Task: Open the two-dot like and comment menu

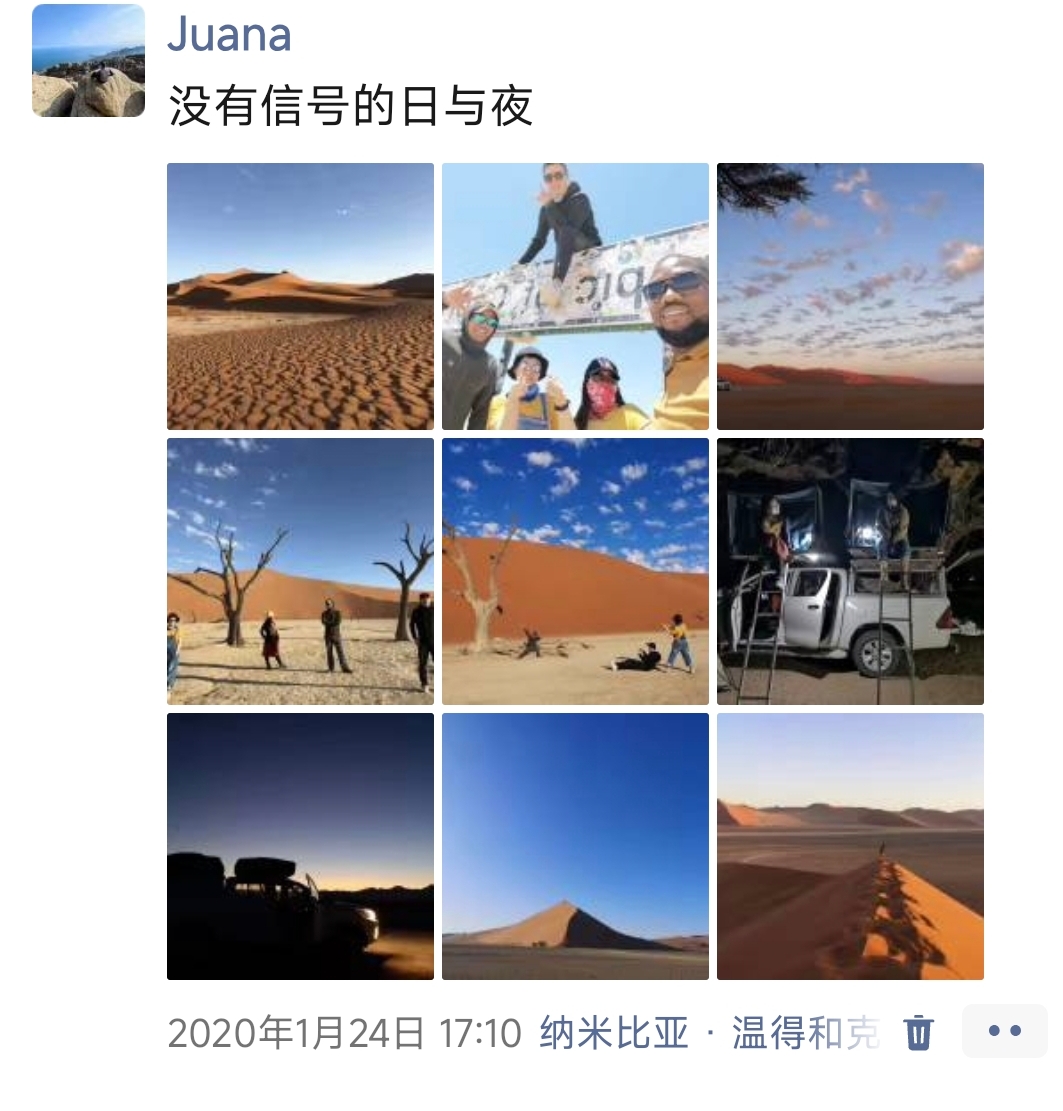Action: (x=1003, y=1031)
